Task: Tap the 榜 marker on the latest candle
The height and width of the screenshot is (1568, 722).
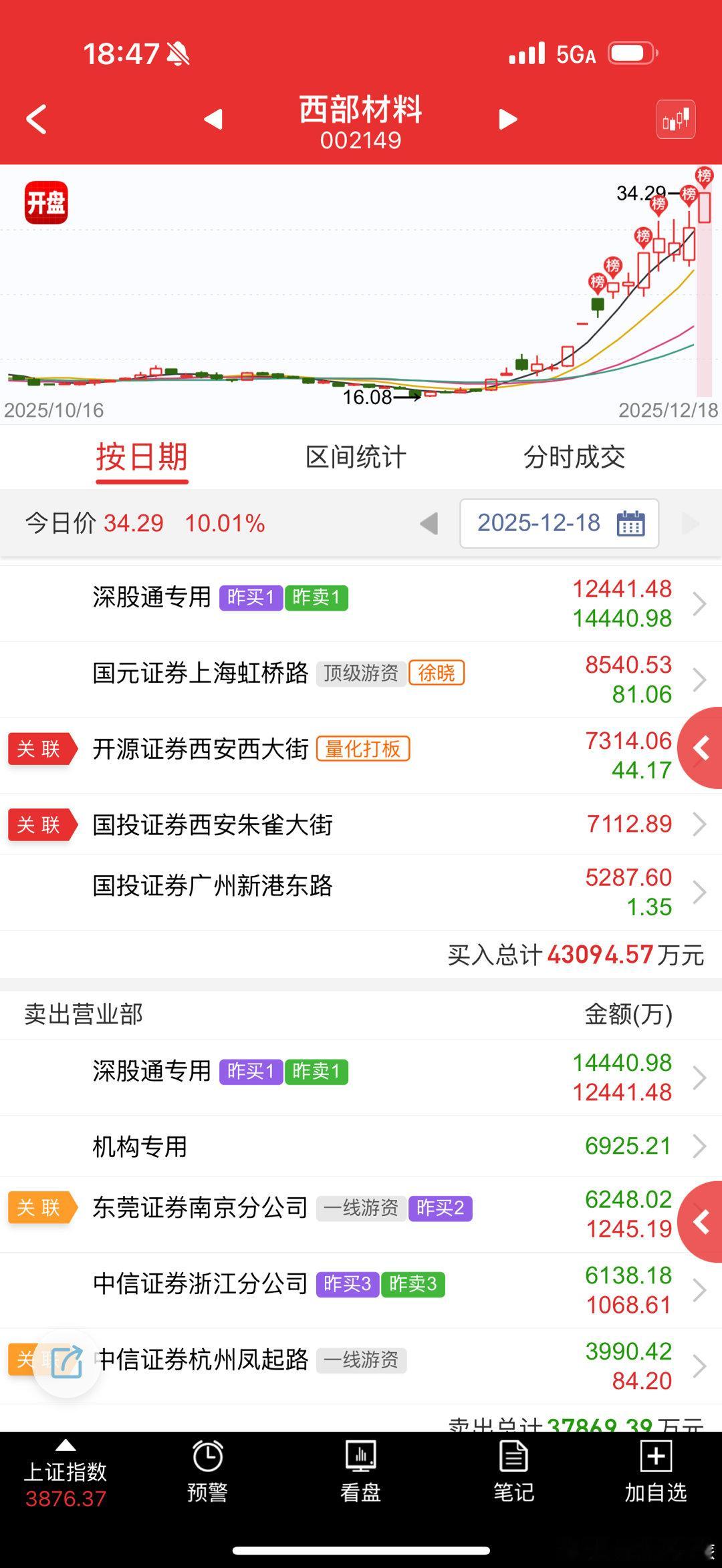Action: (703, 175)
